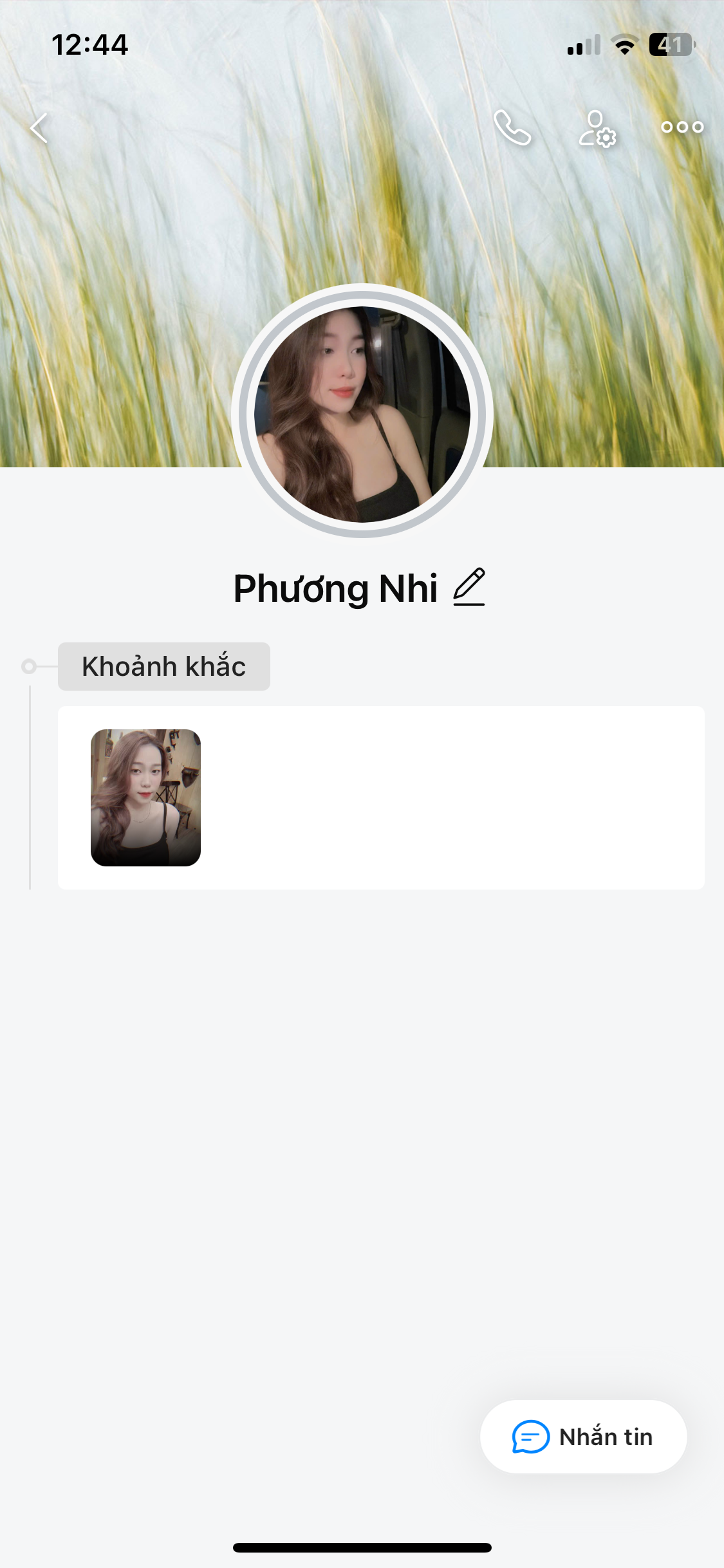This screenshot has height=1568, width=724.
Task: Edit the contact name with pencil icon
Action: (x=469, y=587)
